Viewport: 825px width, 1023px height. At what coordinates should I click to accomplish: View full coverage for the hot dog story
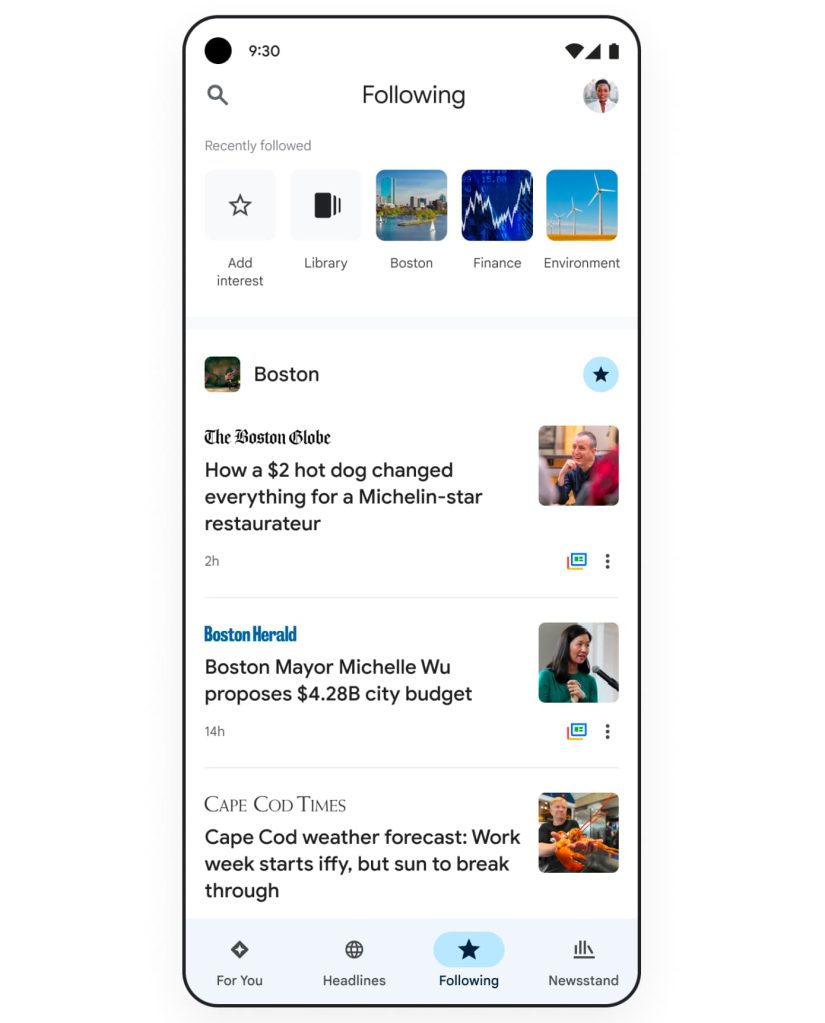[x=577, y=561]
